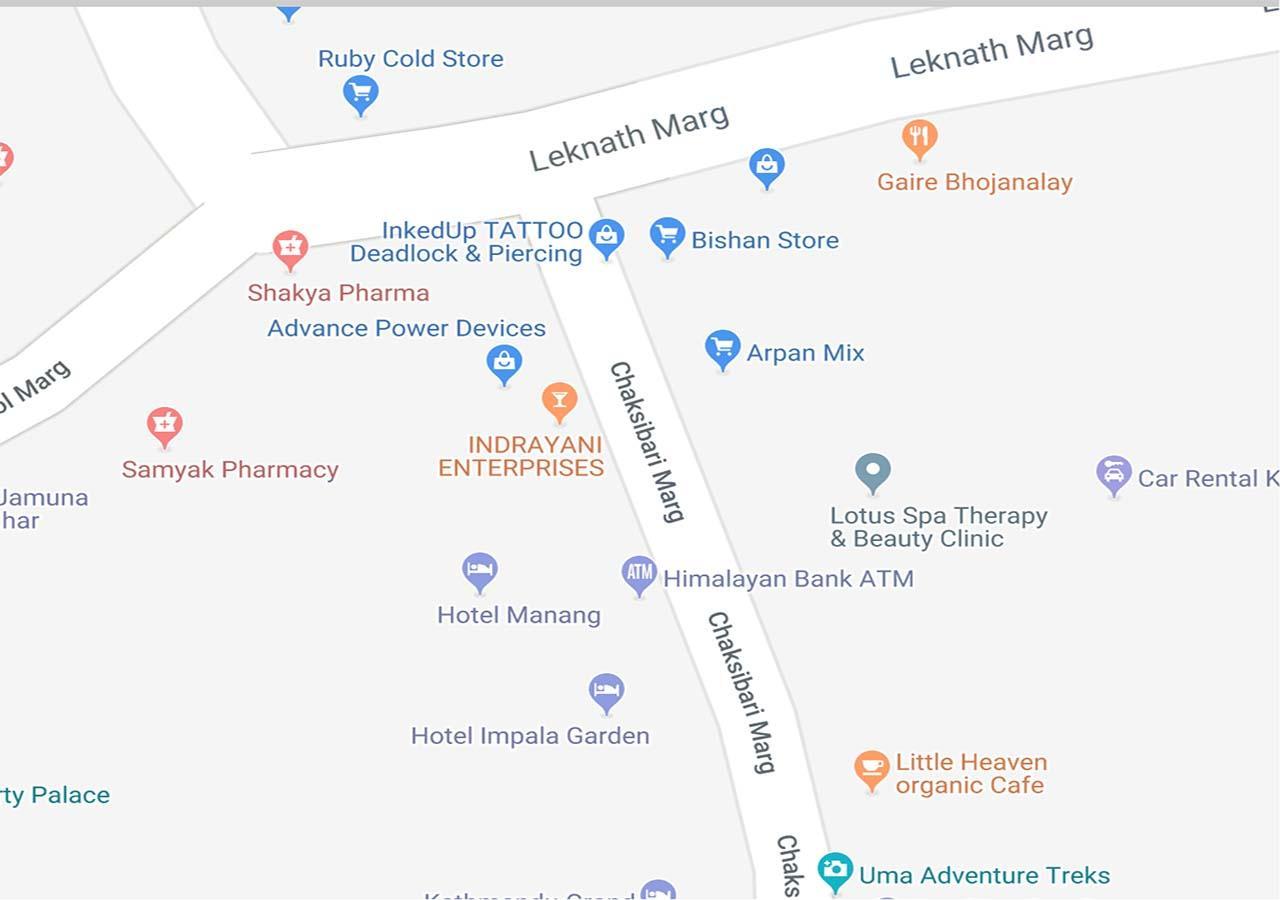Open the Samyak Pharmacy marker

tap(164, 425)
